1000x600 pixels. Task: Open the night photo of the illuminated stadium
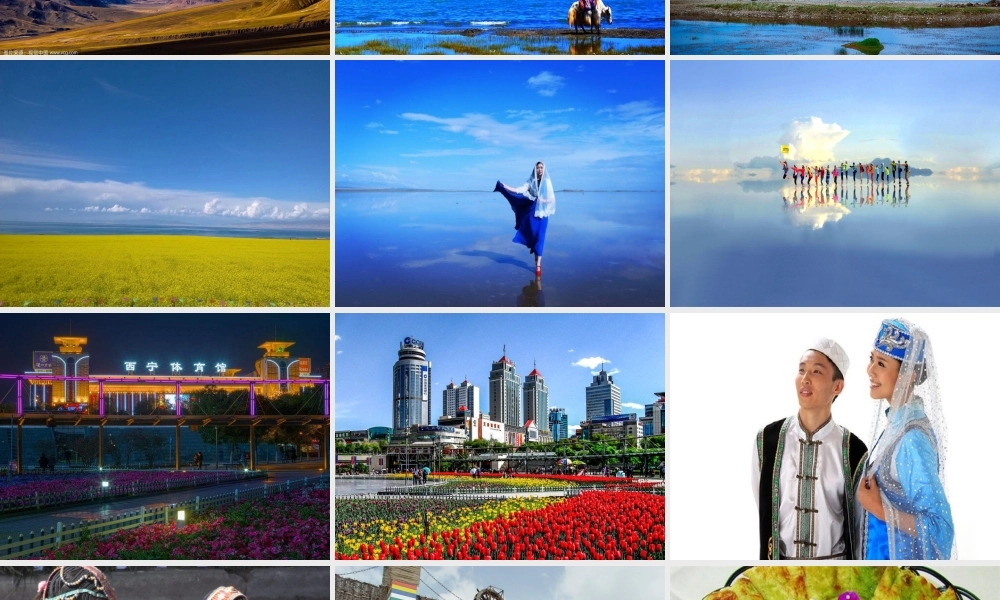point(165,436)
